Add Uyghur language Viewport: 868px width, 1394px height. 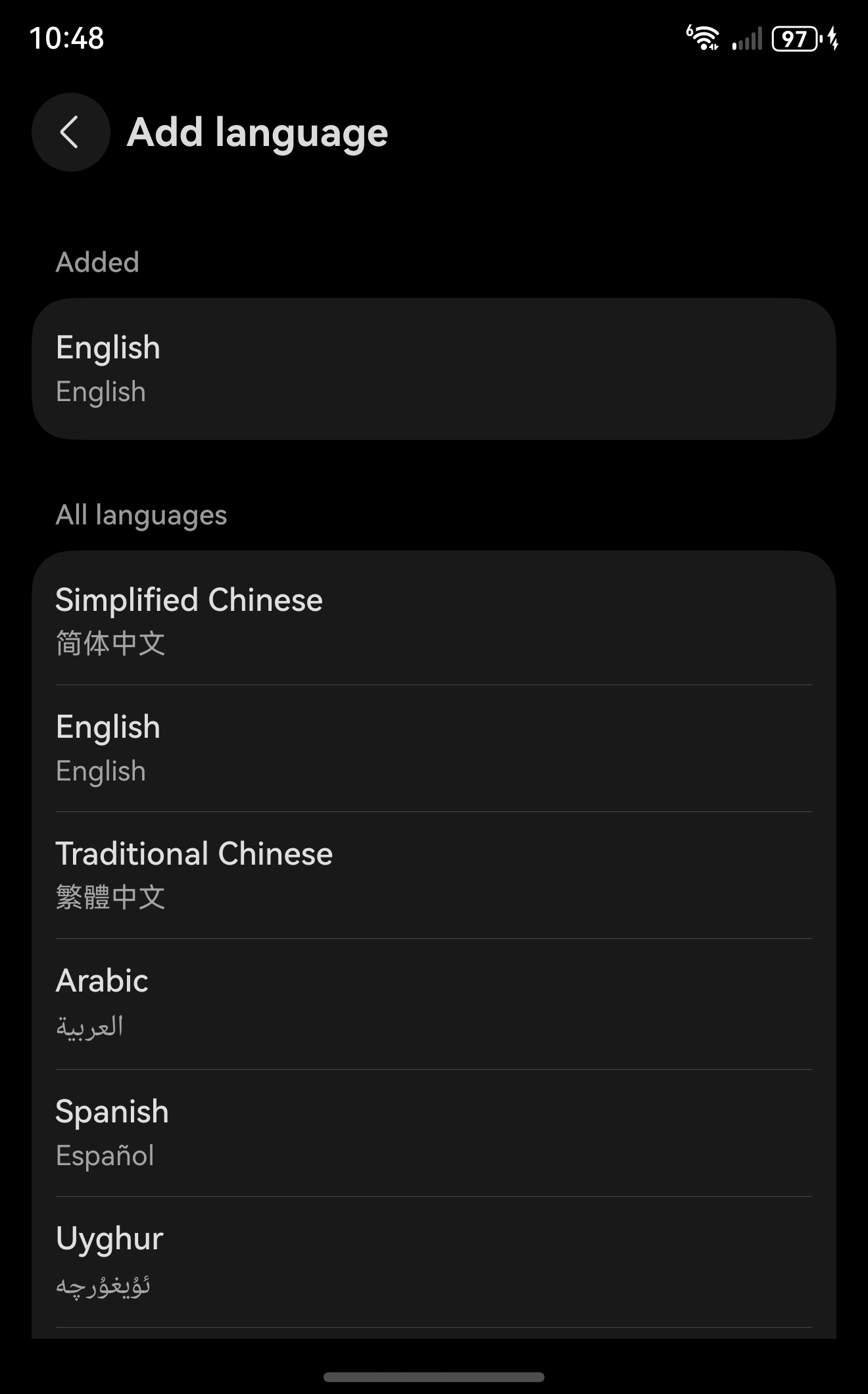click(434, 1261)
